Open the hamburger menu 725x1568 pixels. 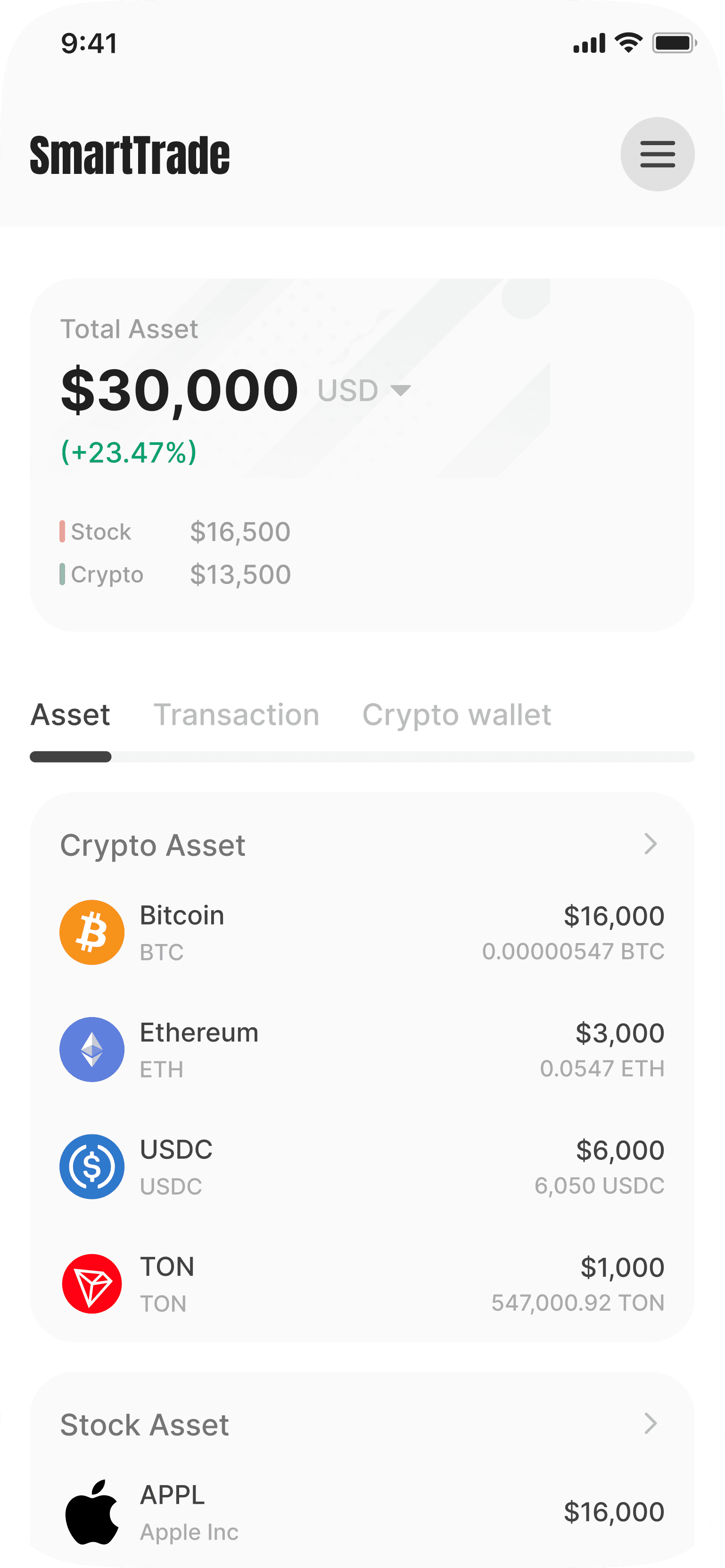point(658,154)
